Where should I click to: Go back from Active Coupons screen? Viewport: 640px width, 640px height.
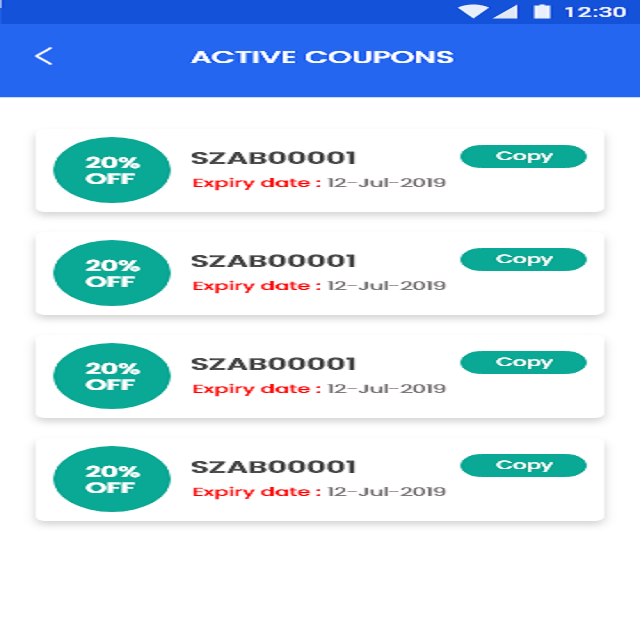click(x=44, y=56)
